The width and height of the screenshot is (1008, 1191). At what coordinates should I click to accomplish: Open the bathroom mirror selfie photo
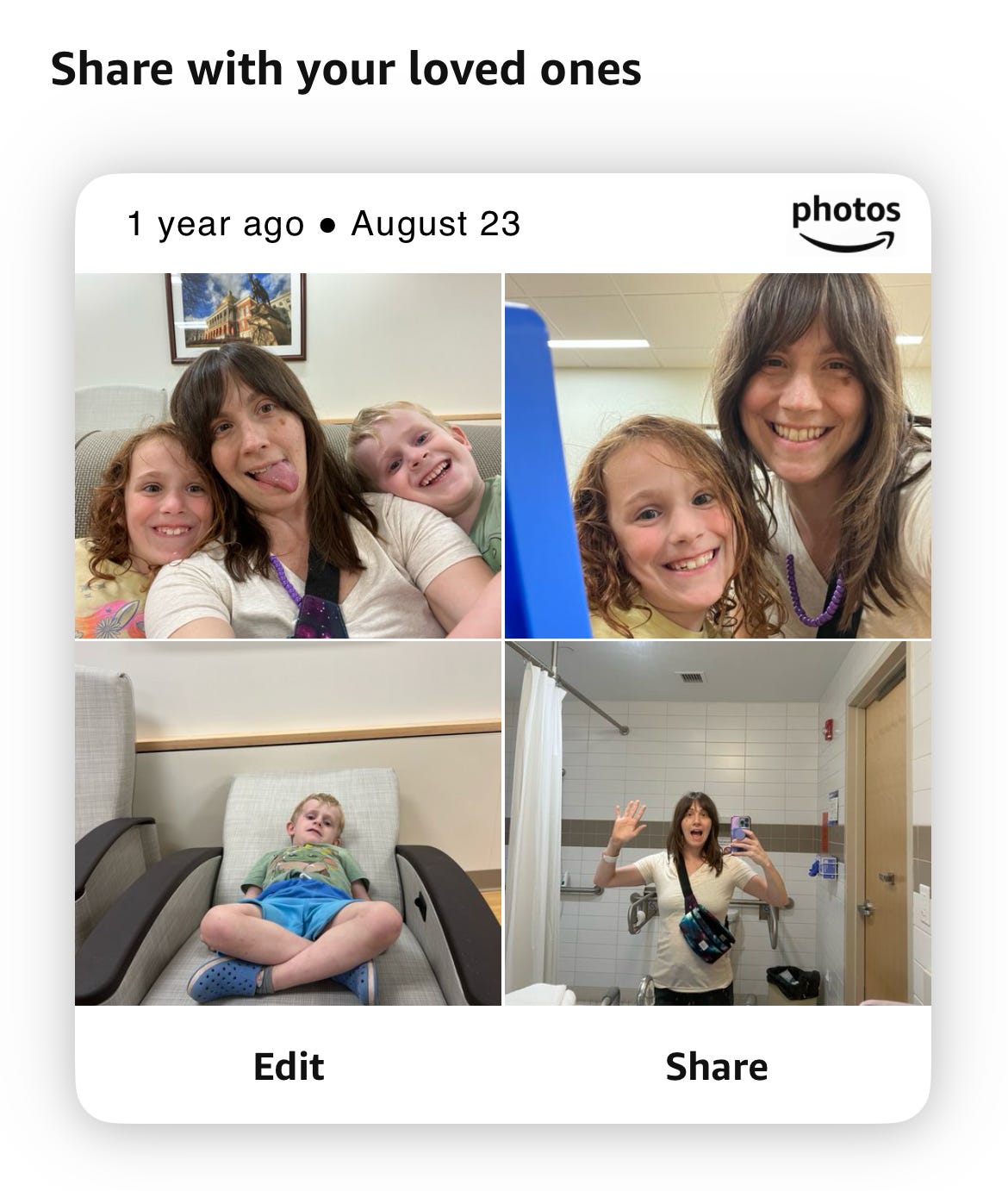[x=718, y=823]
